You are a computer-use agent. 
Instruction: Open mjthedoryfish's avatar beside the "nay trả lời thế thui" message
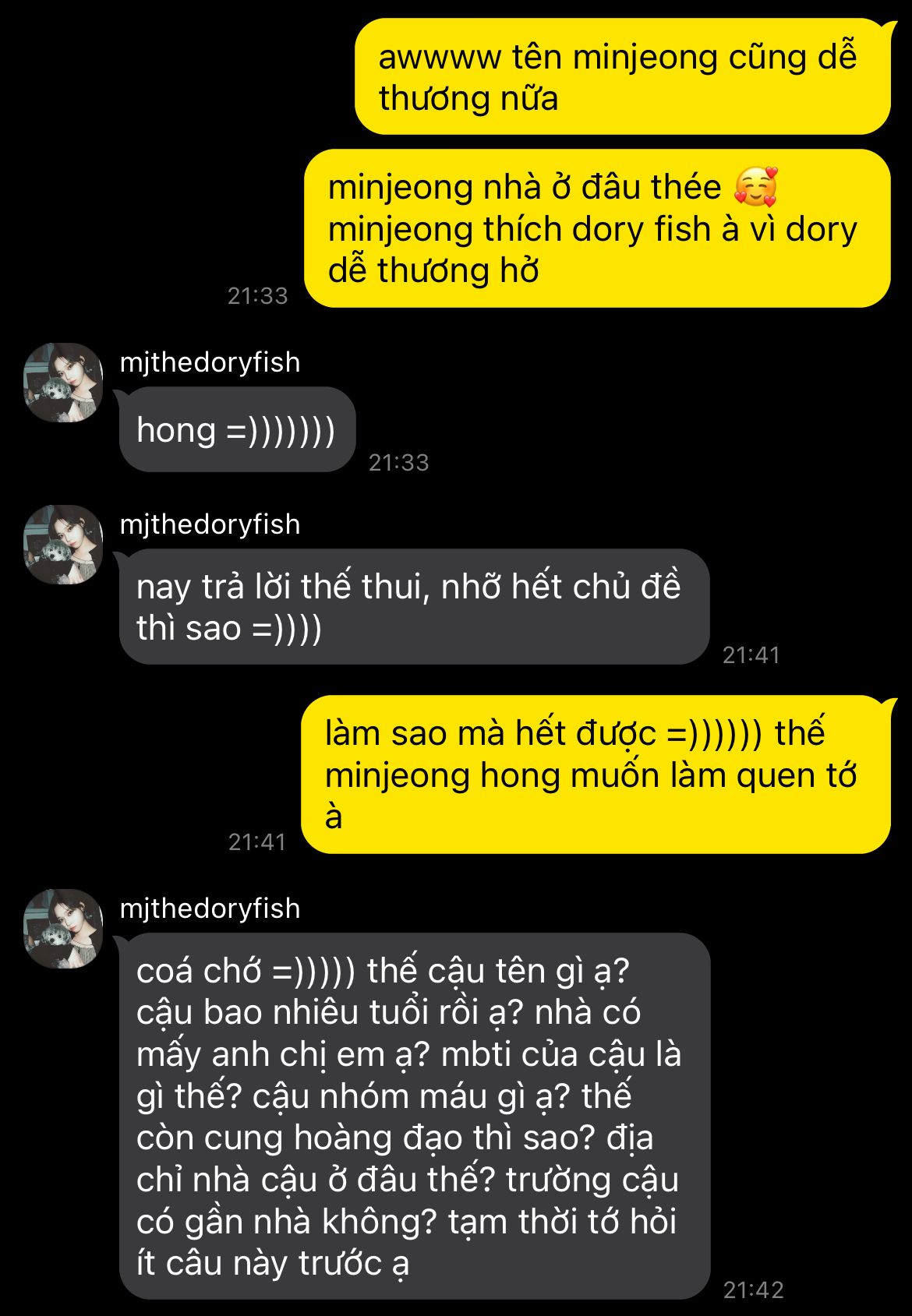(x=63, y=545)
